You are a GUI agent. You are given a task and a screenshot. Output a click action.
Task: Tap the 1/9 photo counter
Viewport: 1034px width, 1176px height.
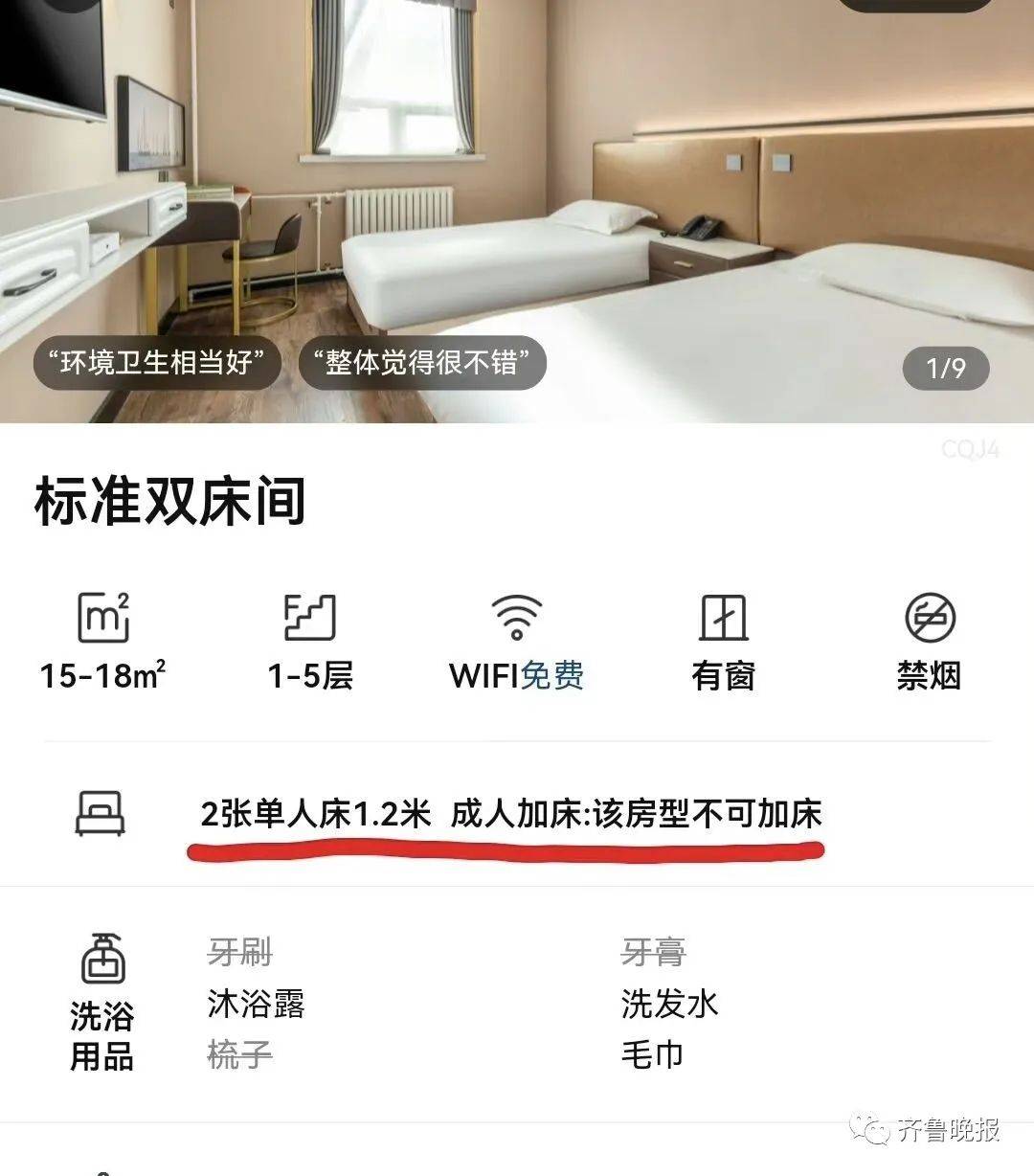coord(946,369)
